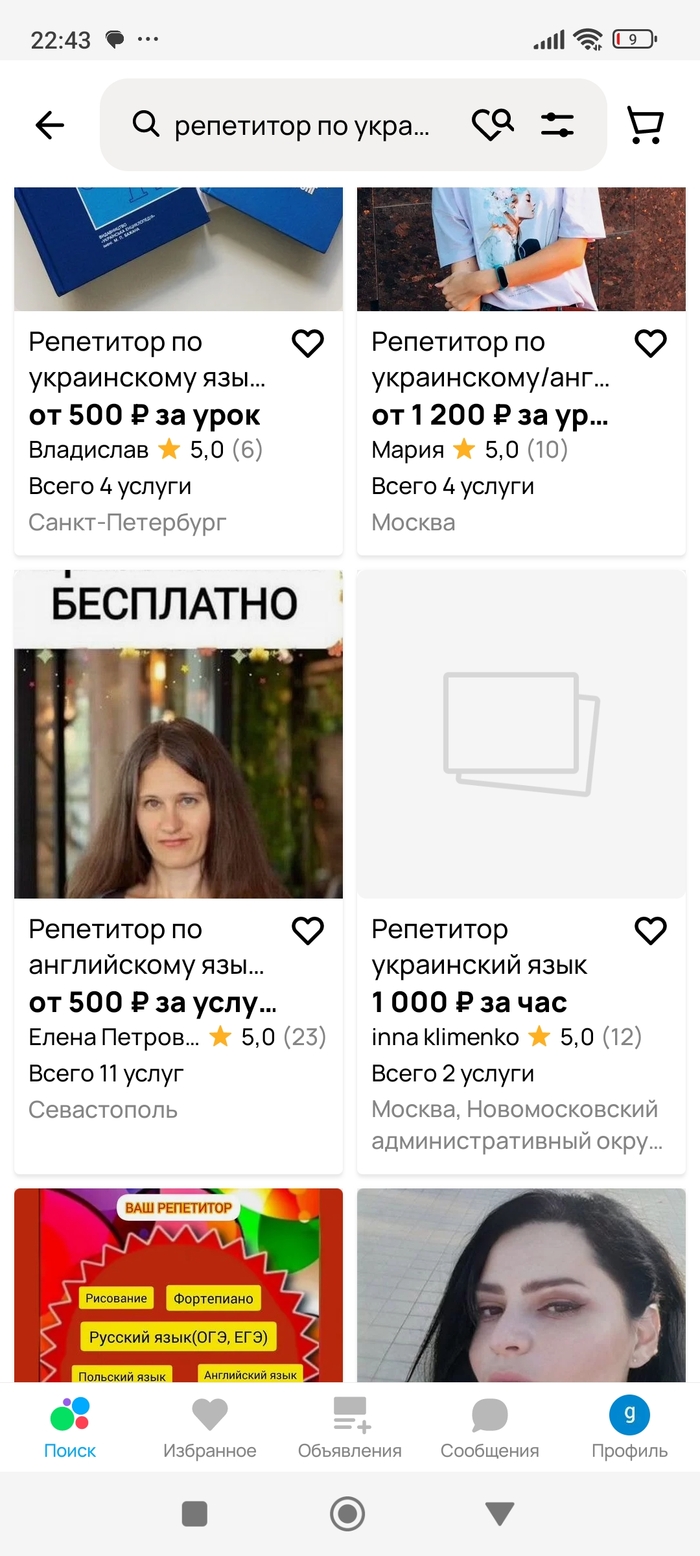Save this search with the heart-magnifier icon
The height and width of the screenshot is (1556, 700).
pos(492,125)
